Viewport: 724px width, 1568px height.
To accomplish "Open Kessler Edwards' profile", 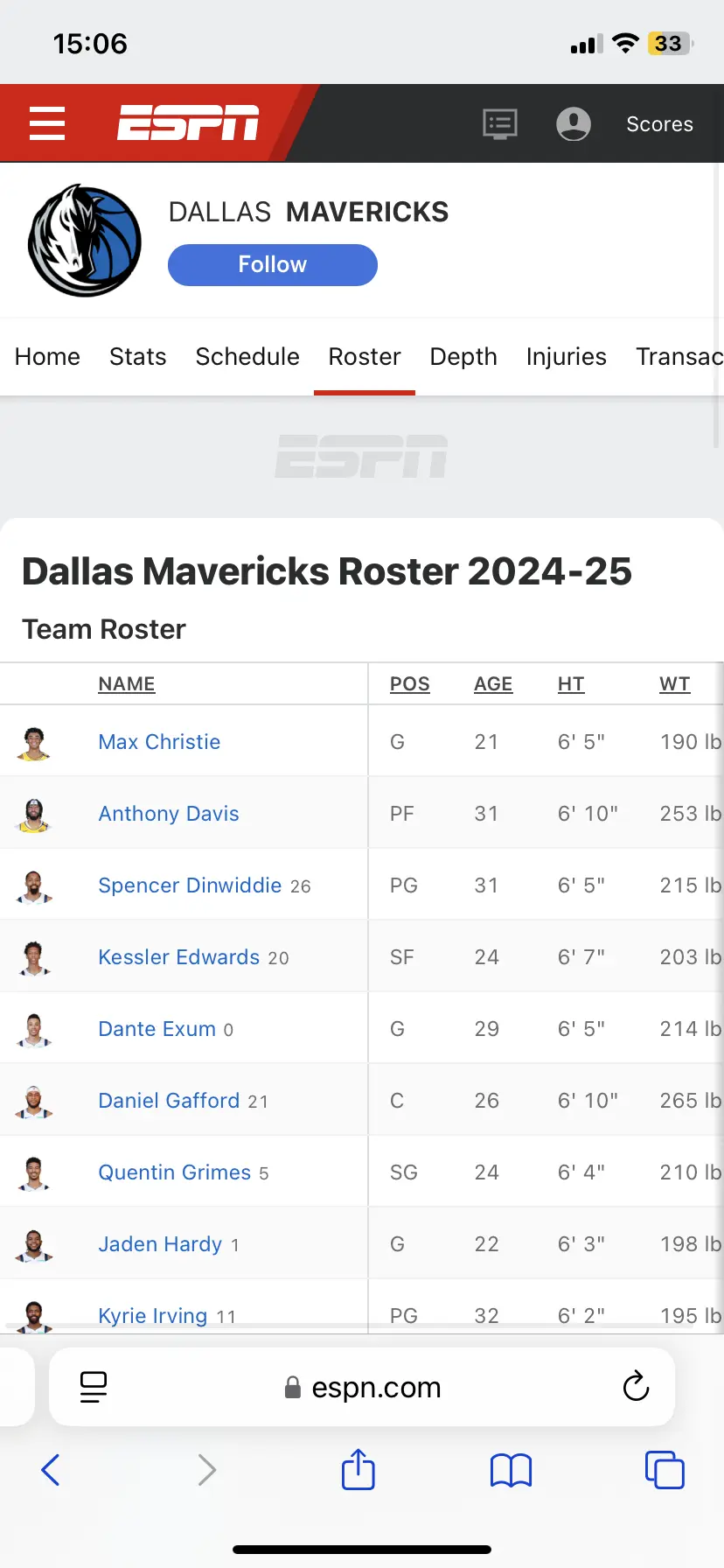I will coord(179,957).
